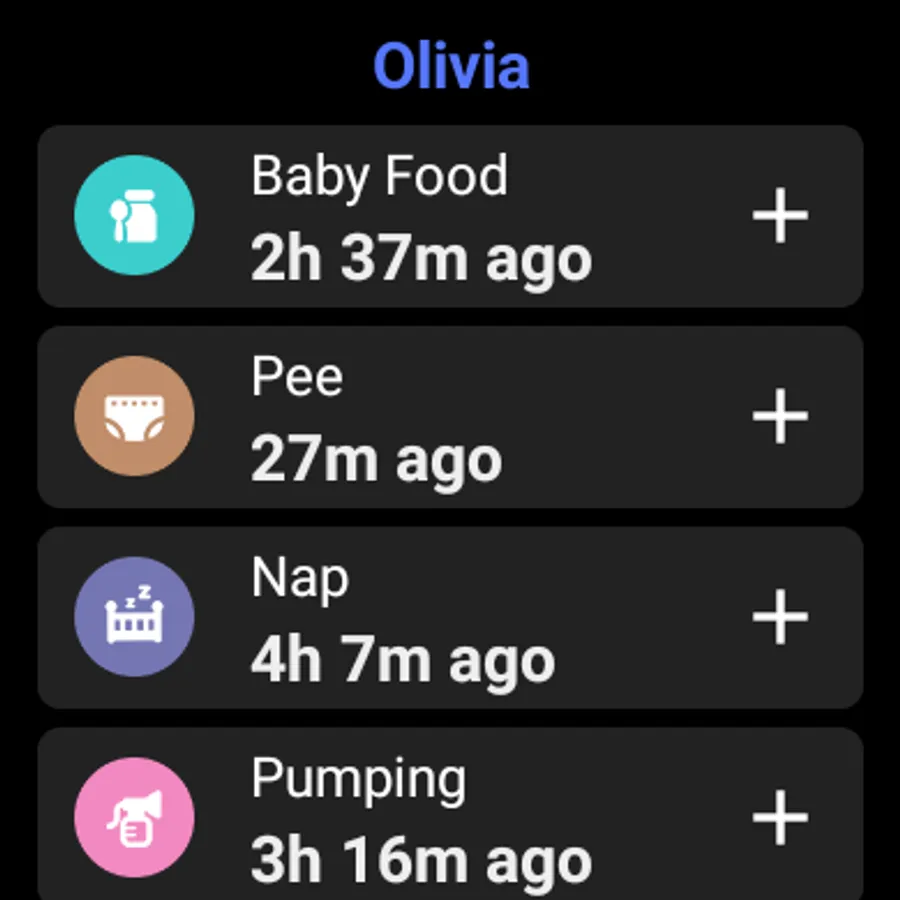Add a new Baby Food entry
Viewport: 900px width, 900px height.
click(x=780, y=216)
